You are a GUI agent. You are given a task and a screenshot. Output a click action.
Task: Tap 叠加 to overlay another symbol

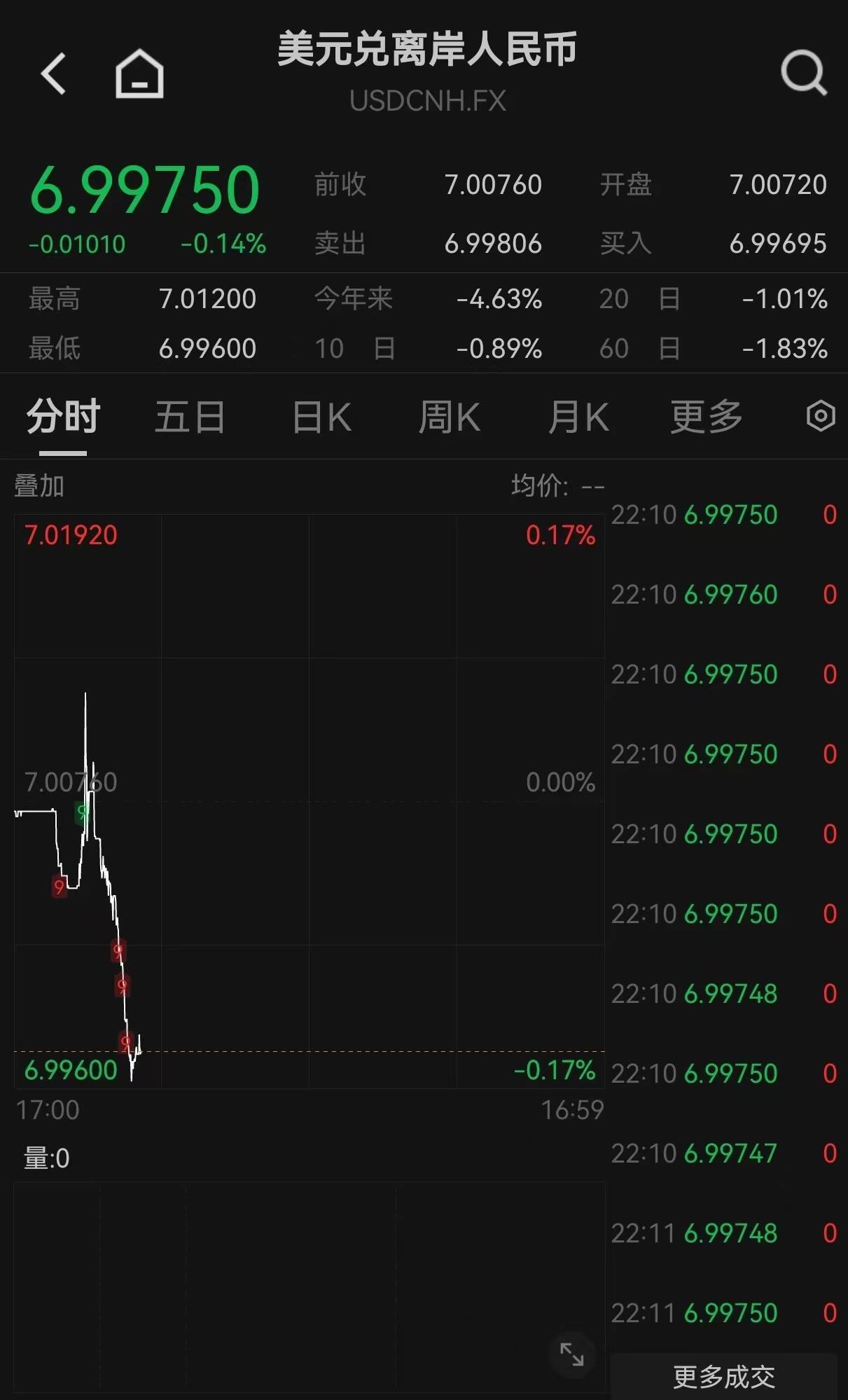click(x=39, y=485)
